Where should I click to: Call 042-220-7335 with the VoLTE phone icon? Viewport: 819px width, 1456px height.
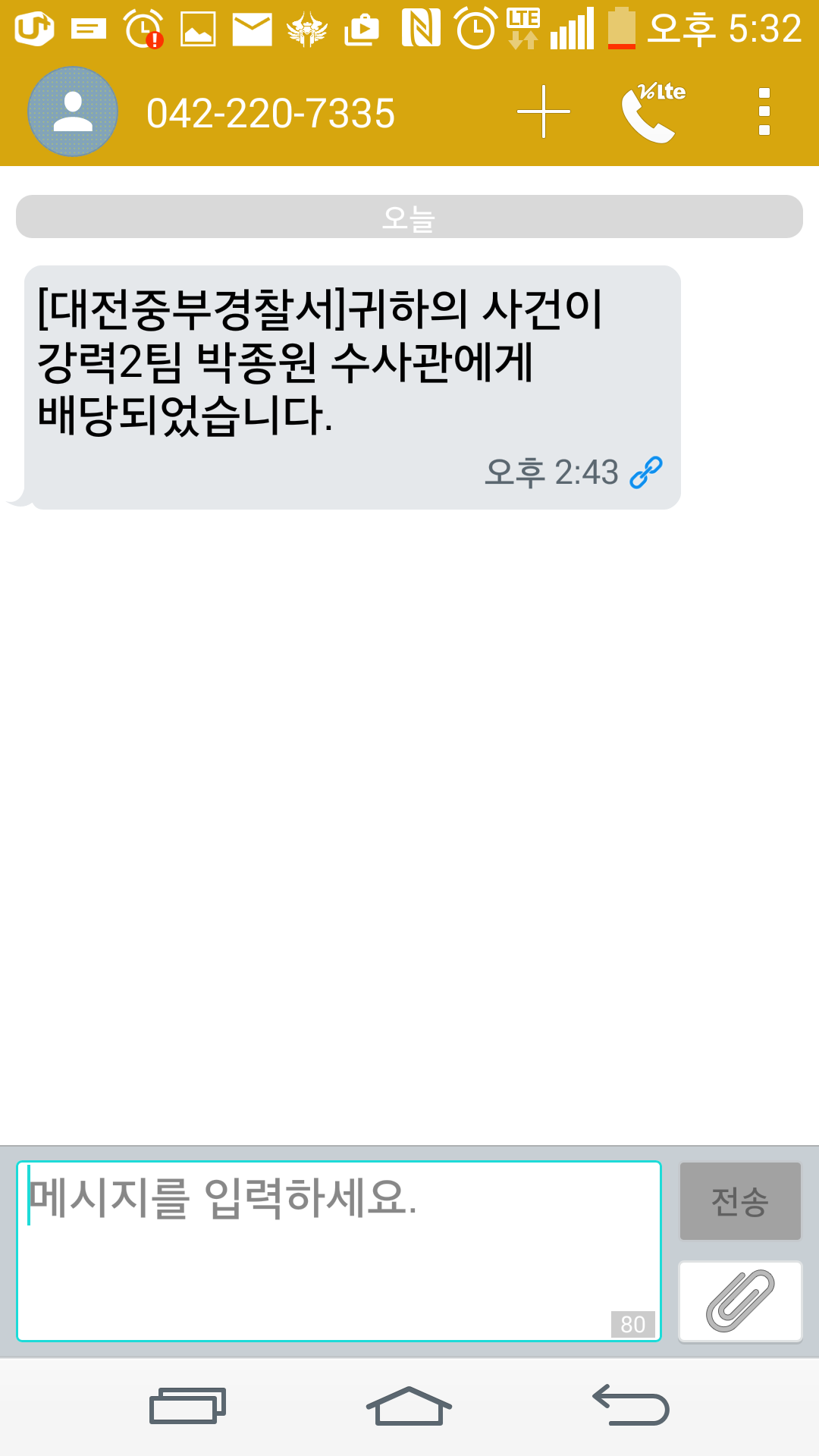[x=653, y=112]
